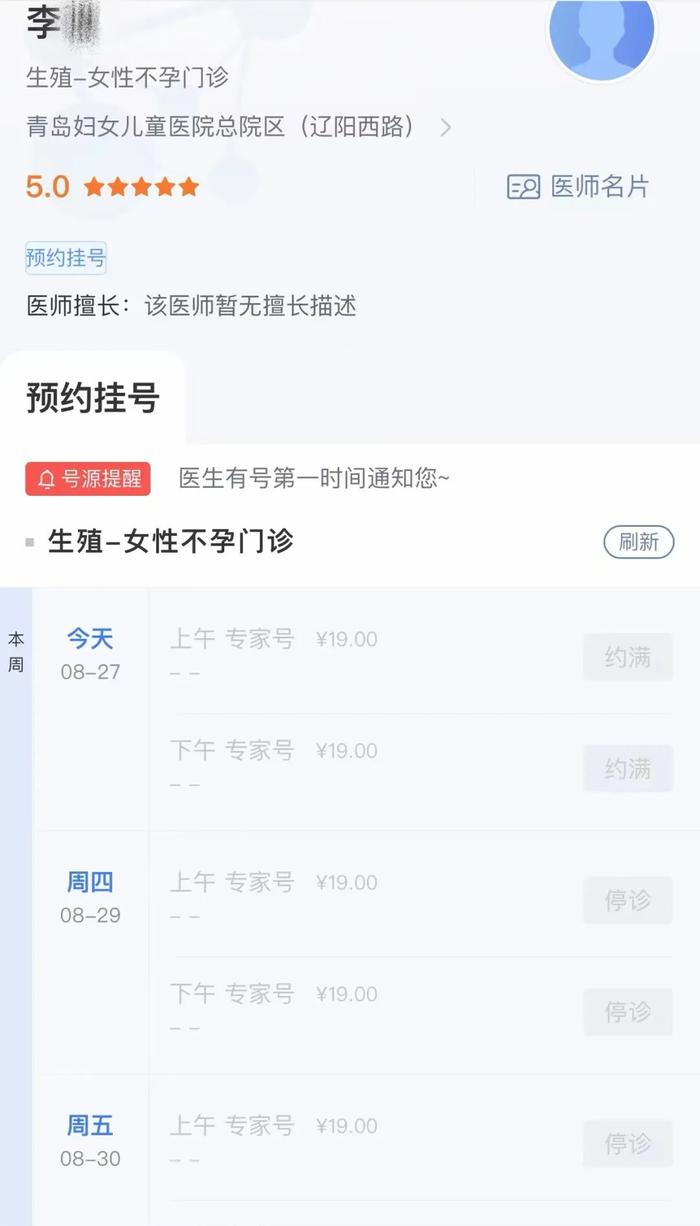The height and width of the screenshot is (1226, 700).
Task: Open the 医师名片 doctor card
Action: [578, 186]
